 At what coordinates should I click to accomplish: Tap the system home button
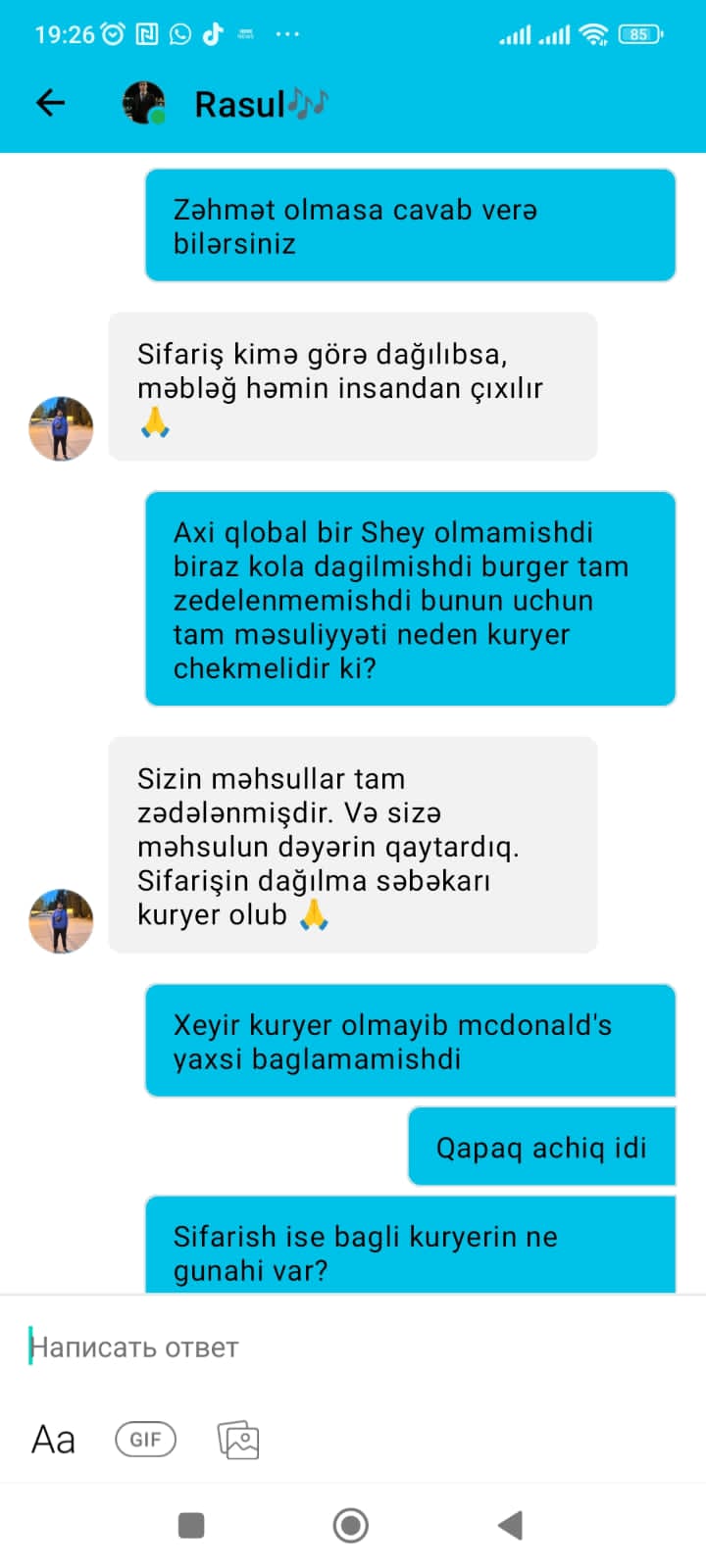[351, 1525]
